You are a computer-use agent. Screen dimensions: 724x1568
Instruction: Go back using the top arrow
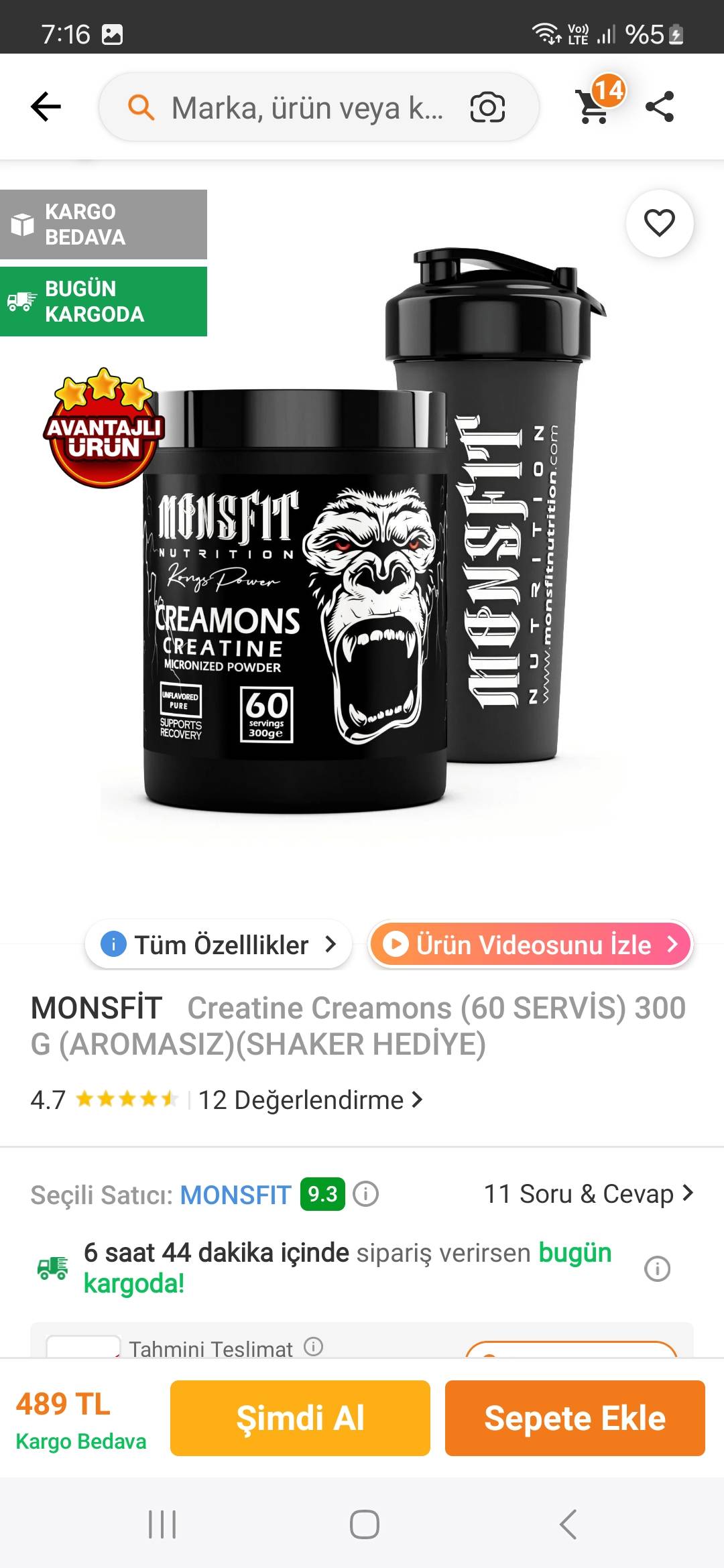point(46,107)
